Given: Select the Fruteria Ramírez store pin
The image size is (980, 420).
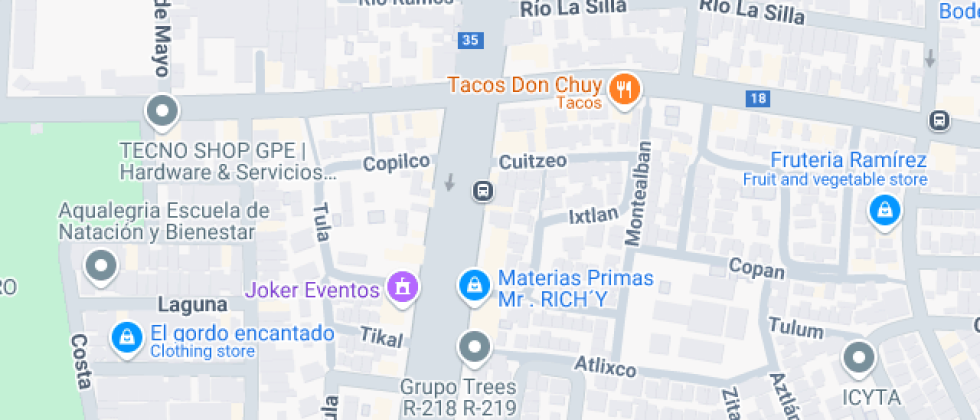Looking at the screenshot, I should tap(884, 211).
